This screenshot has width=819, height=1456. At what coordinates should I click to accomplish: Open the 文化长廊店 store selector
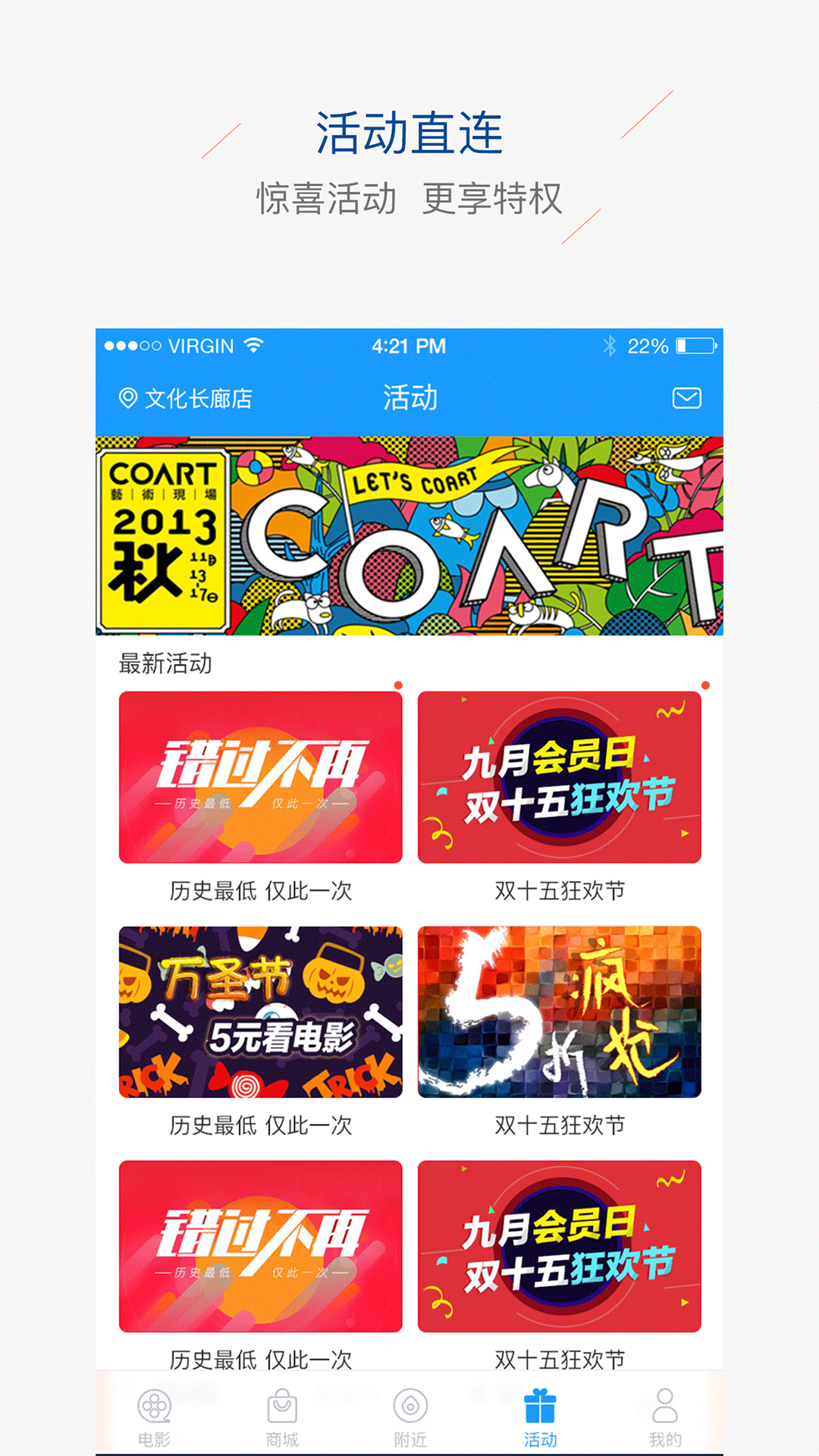coord(192,396)
